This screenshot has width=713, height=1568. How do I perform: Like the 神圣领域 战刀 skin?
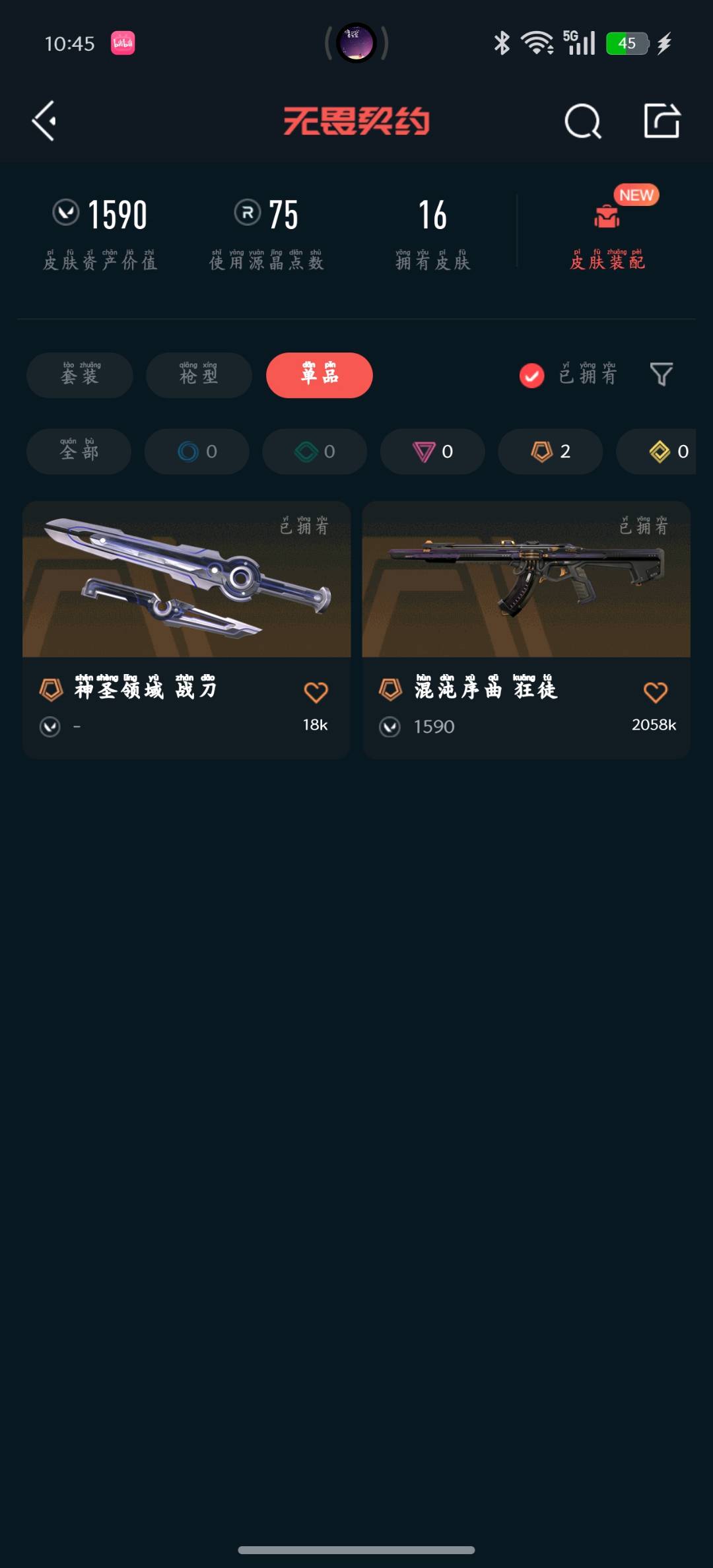316,692
